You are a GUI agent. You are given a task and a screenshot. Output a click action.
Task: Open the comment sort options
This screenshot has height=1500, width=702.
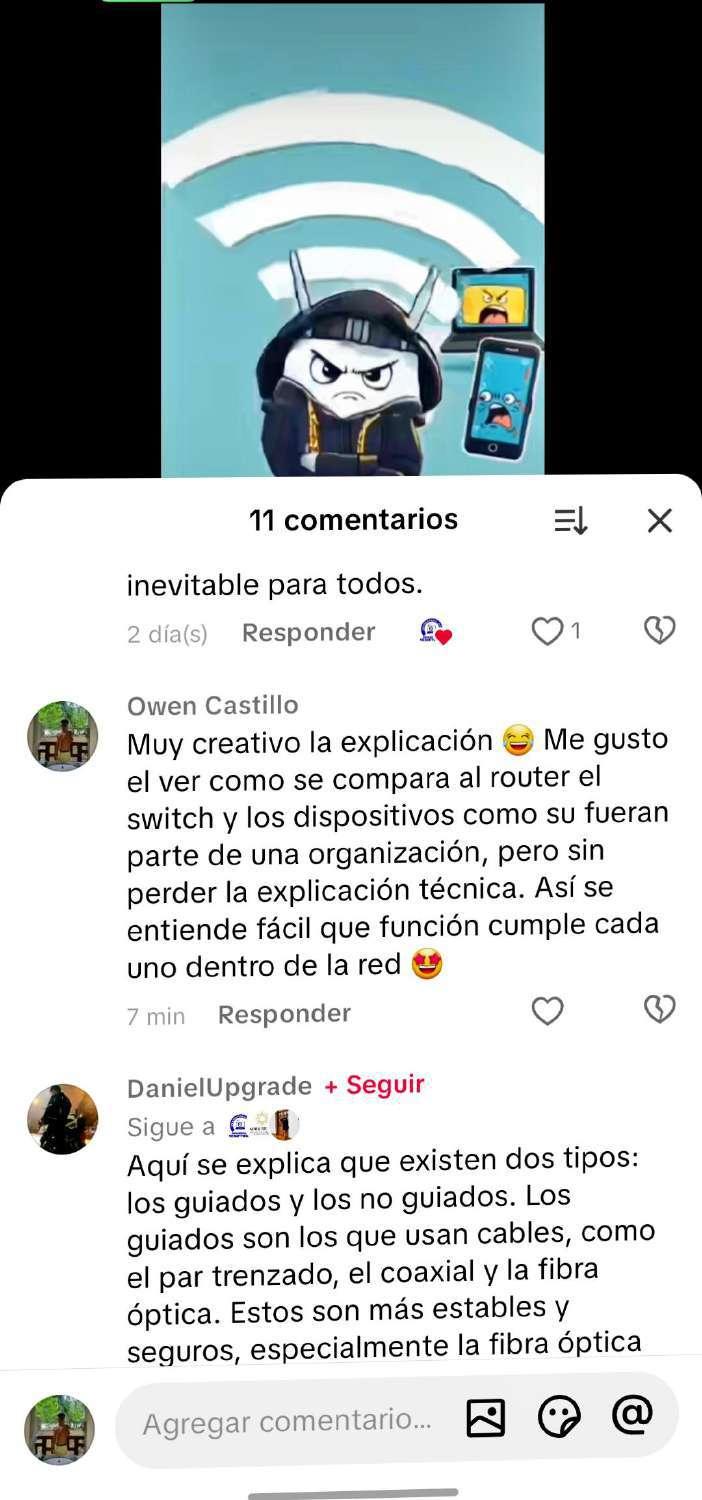click(x=571, y=520)
